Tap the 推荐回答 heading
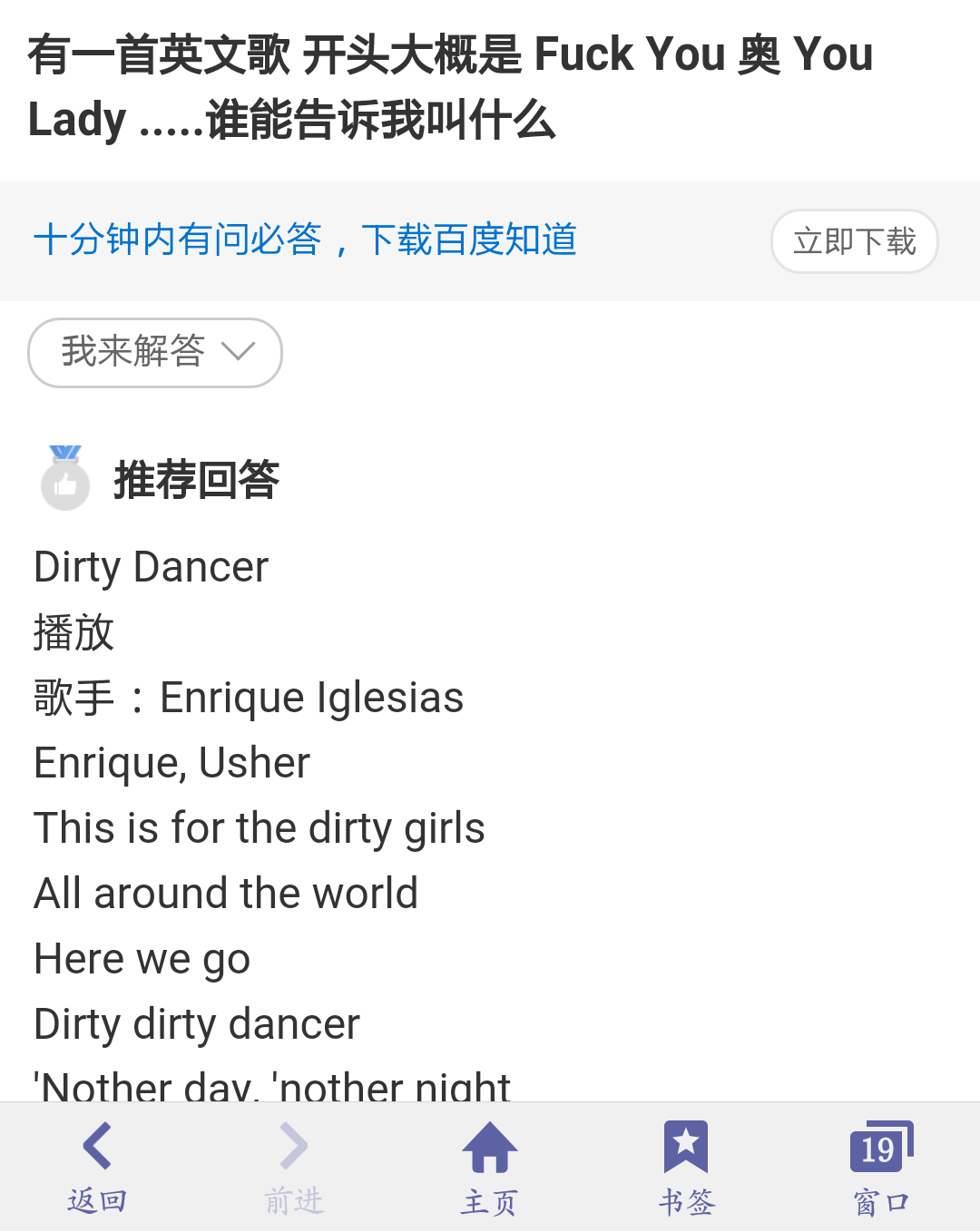This screenshot has width=980, height=1232. (198, 480)
